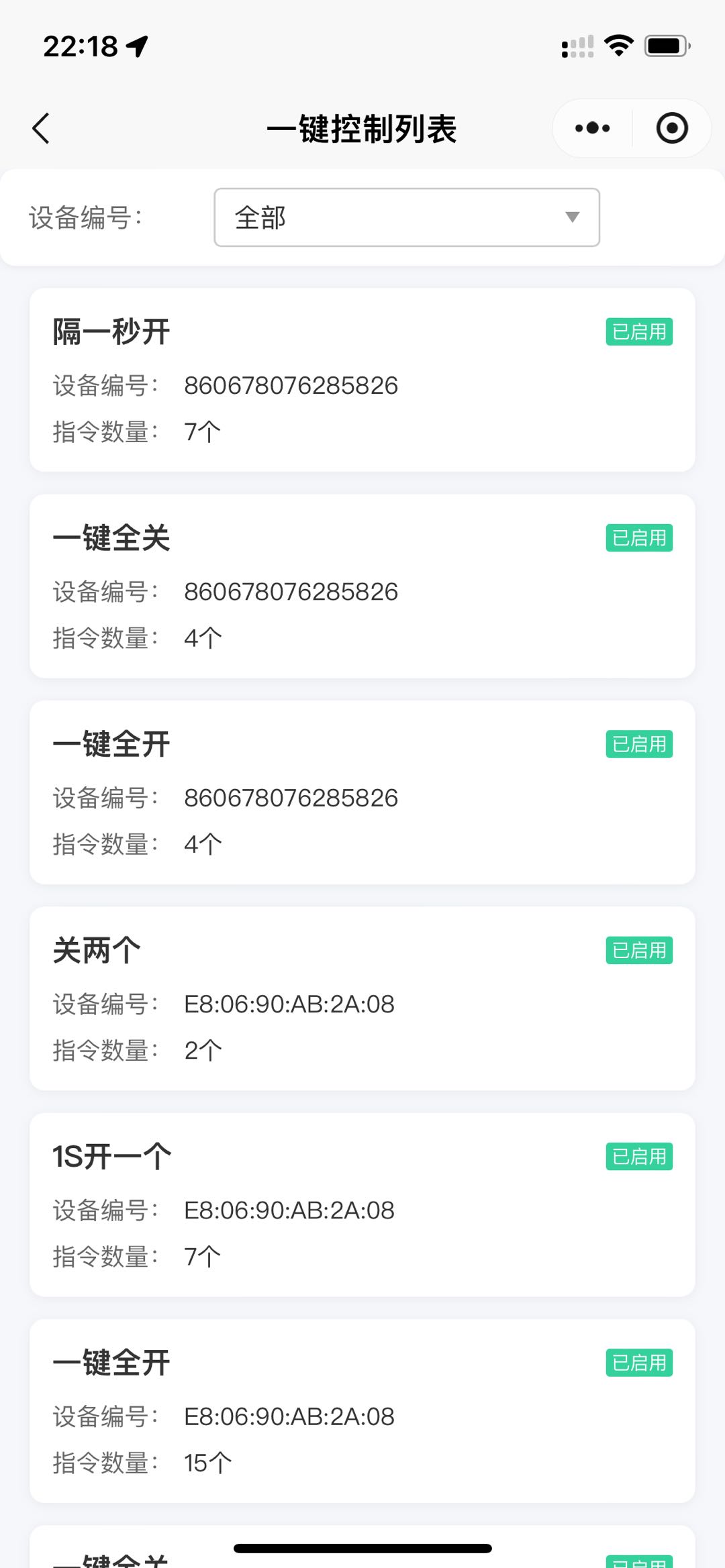Open the 一键全开 card for device E8:06:90:AB:2A:08
This screenshot has width=725, height=1568.
click(x=362, y=1409)
